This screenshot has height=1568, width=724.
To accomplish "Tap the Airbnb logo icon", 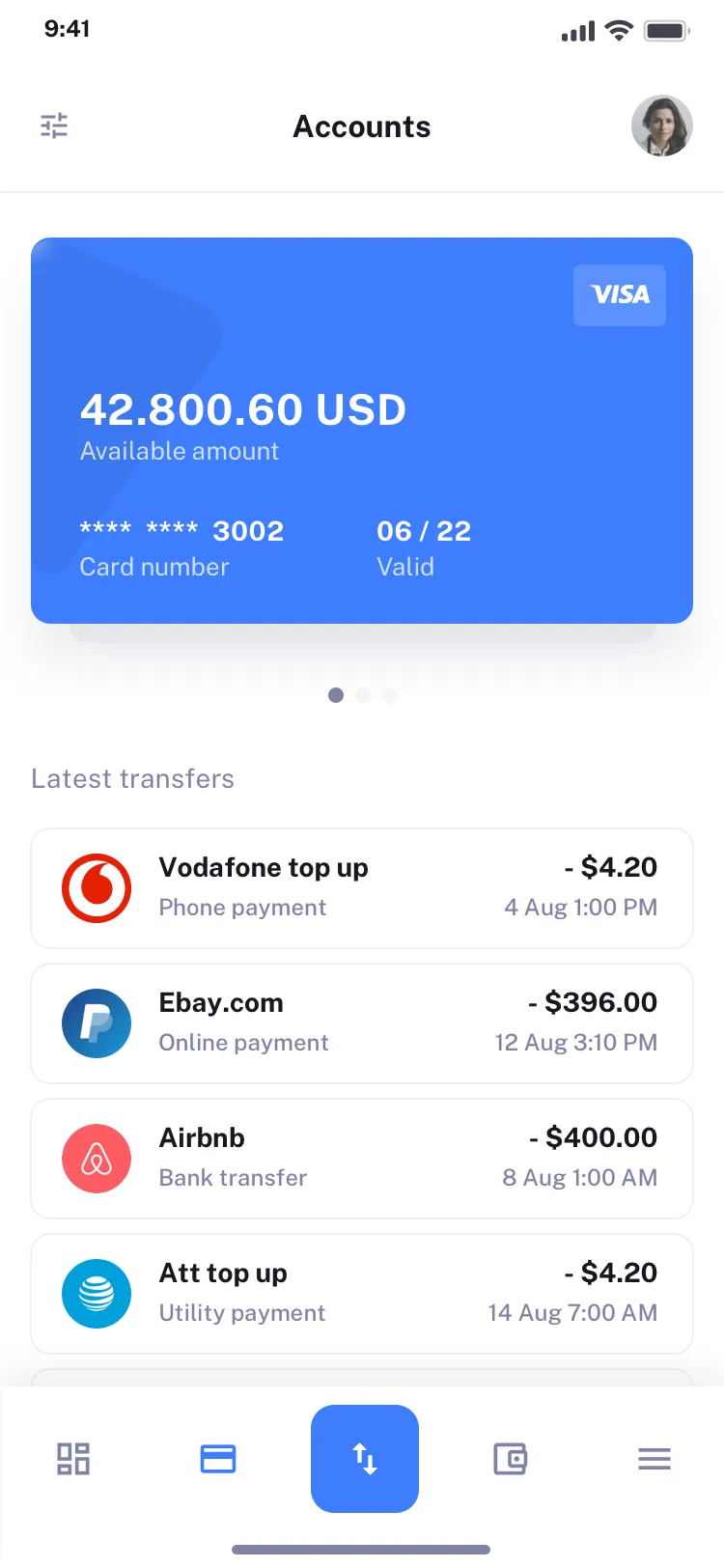I will 97,1158.
